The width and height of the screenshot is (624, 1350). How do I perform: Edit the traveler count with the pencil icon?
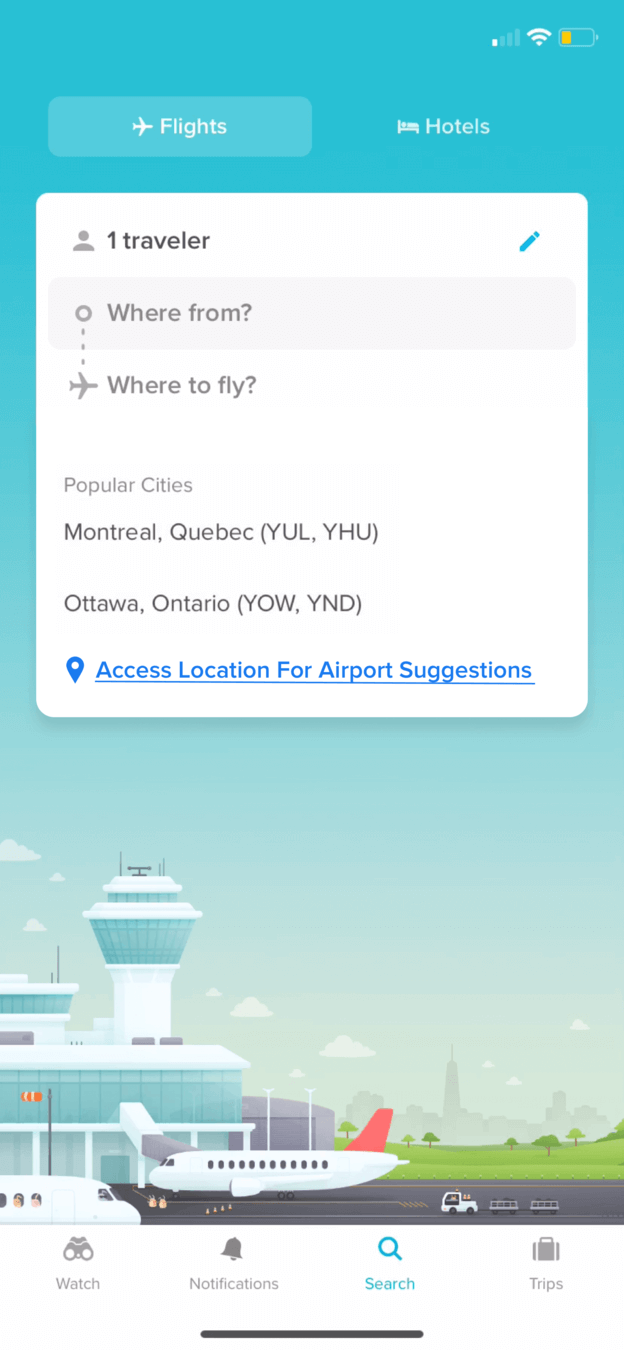(x=529, y=241)
